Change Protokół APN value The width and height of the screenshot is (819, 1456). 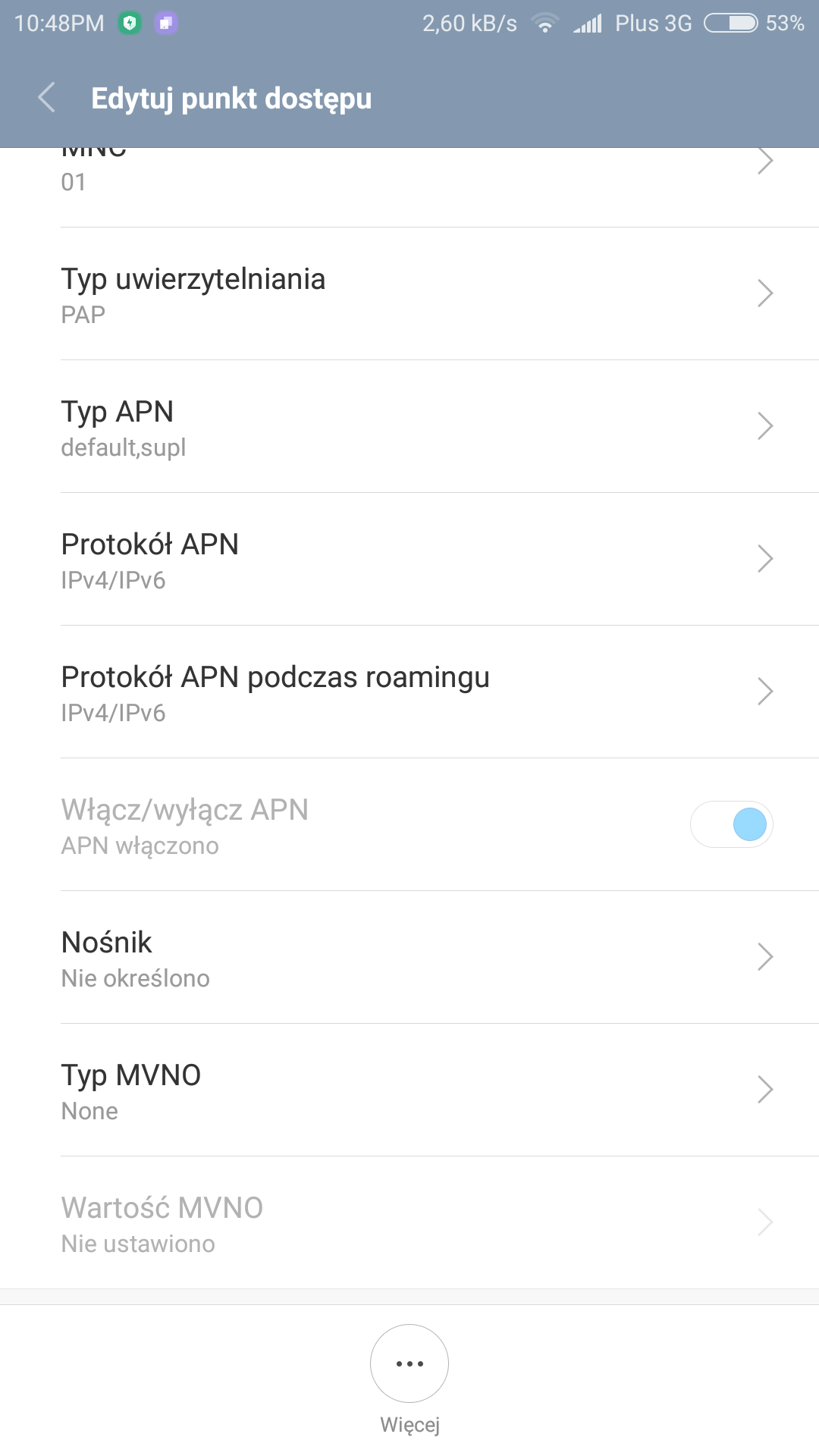[x=409, y=560]
